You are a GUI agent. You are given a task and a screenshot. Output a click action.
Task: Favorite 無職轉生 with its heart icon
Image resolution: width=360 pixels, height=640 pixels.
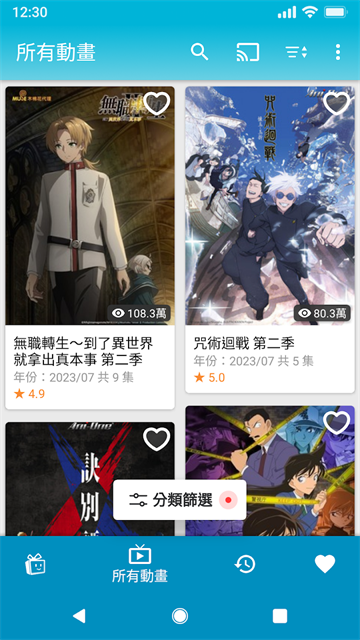(x=157, y=103)
